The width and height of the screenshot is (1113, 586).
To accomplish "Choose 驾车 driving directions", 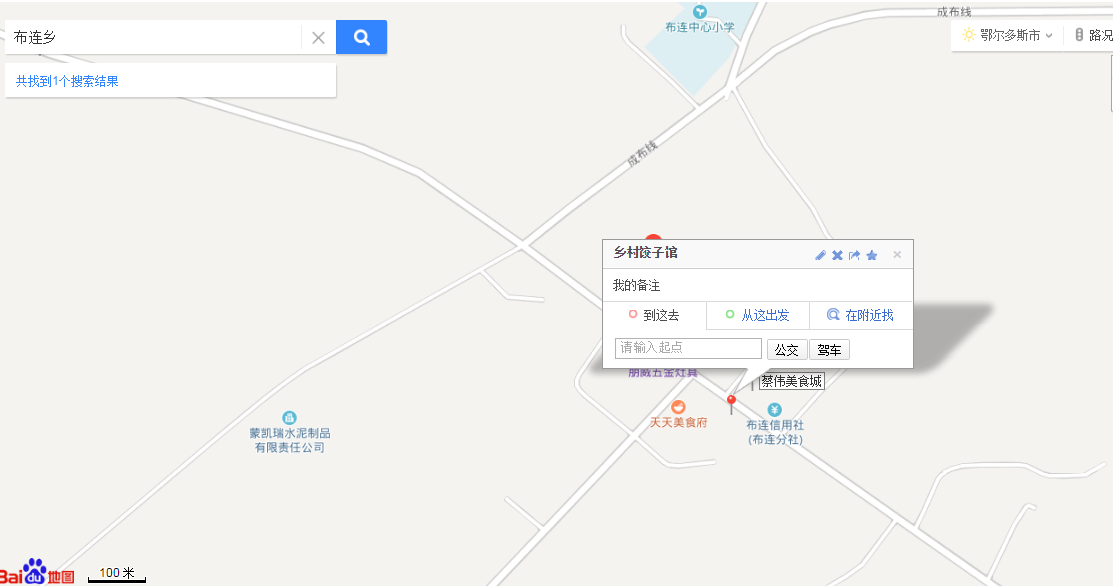I will [x=829, y=349].
